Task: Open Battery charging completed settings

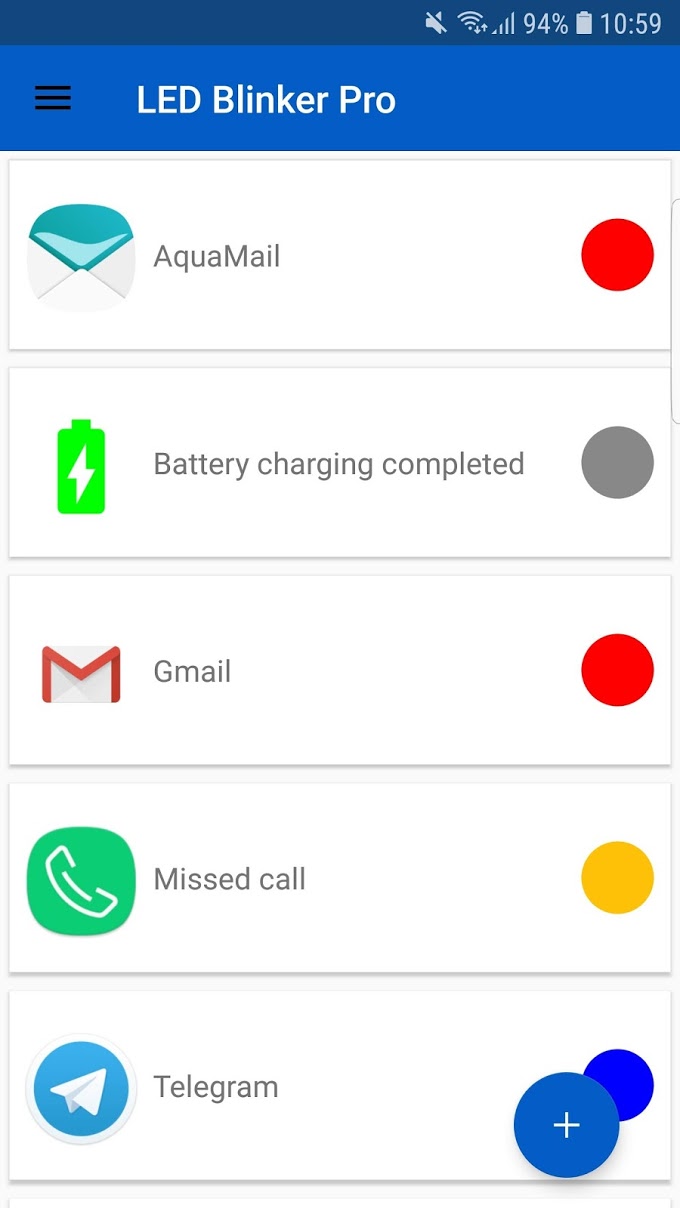Action: 340,463
